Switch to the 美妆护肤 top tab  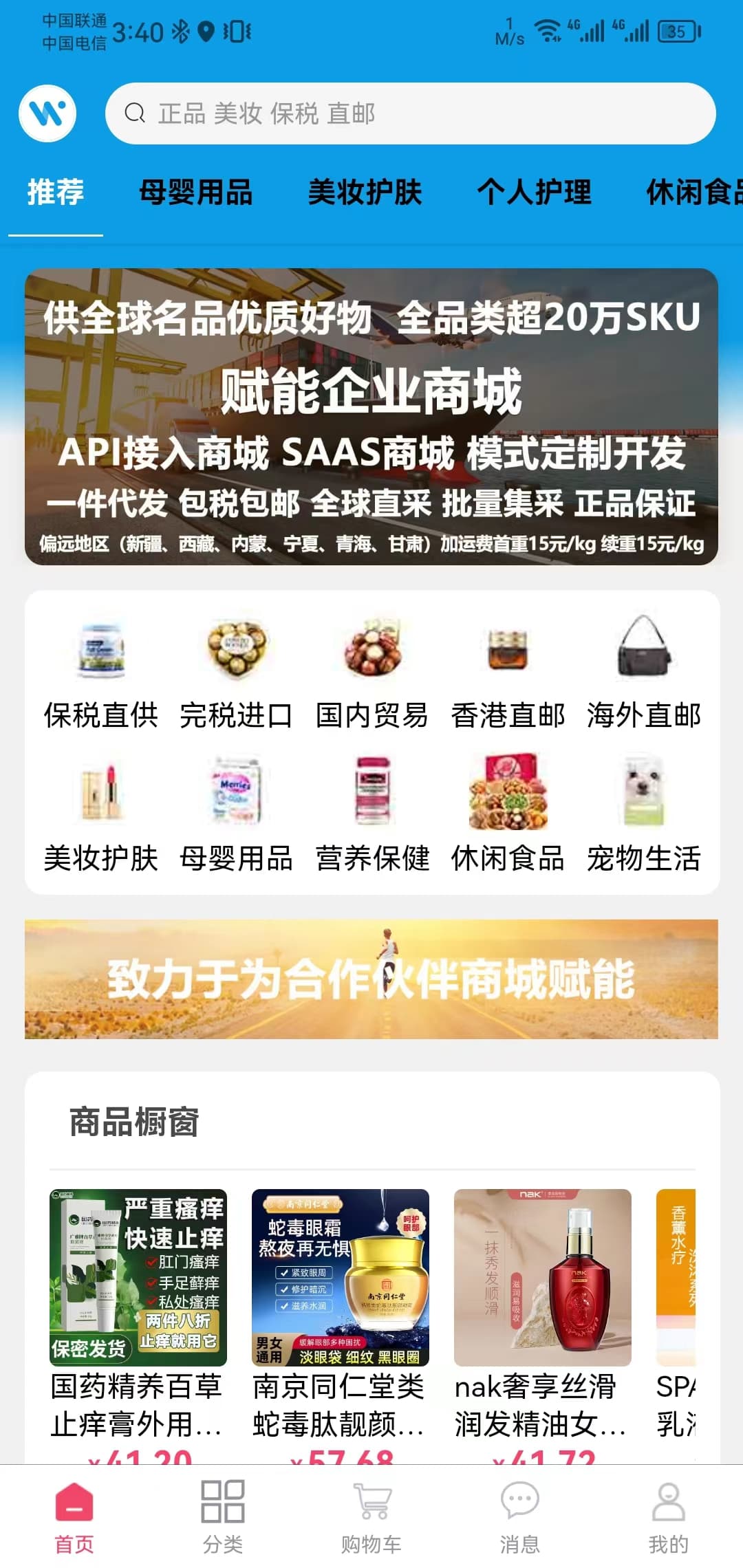365,193
